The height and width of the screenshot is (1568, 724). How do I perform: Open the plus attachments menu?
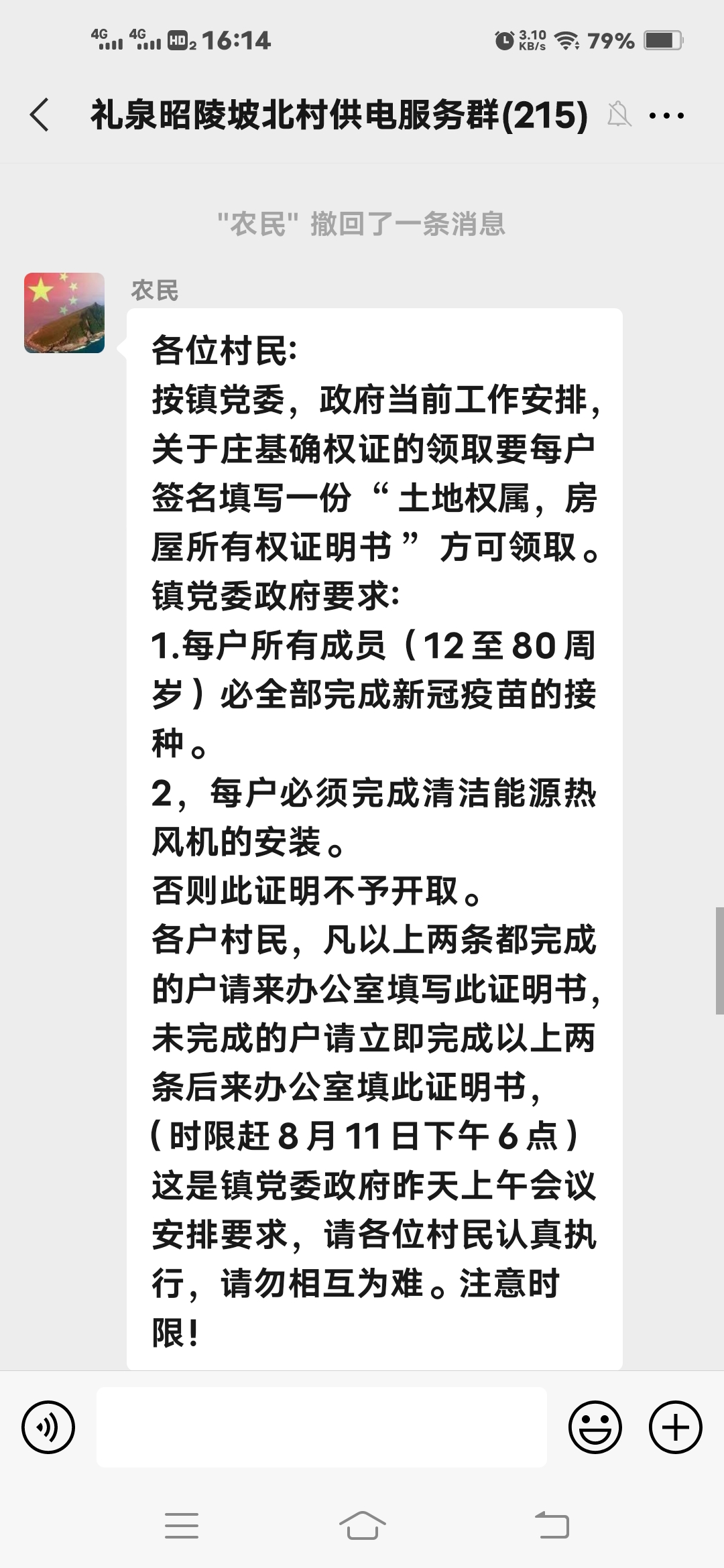[675, 1427]
